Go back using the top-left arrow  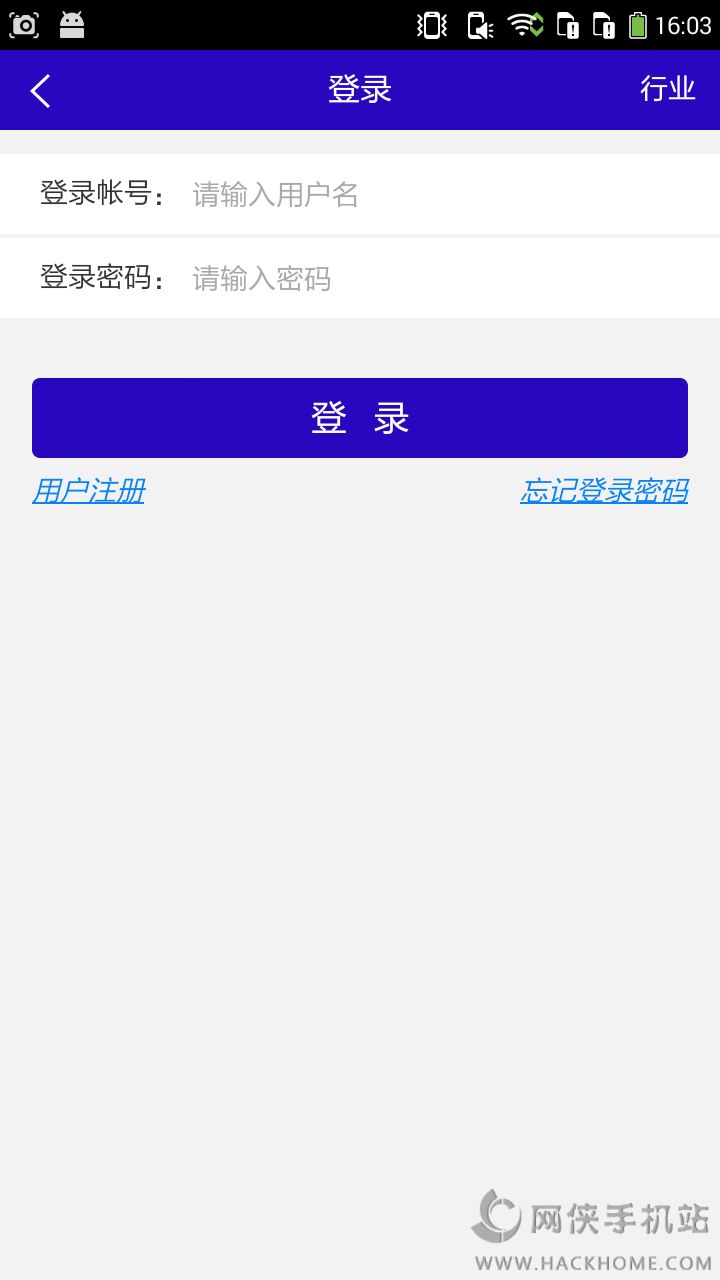tap(40, 91)
